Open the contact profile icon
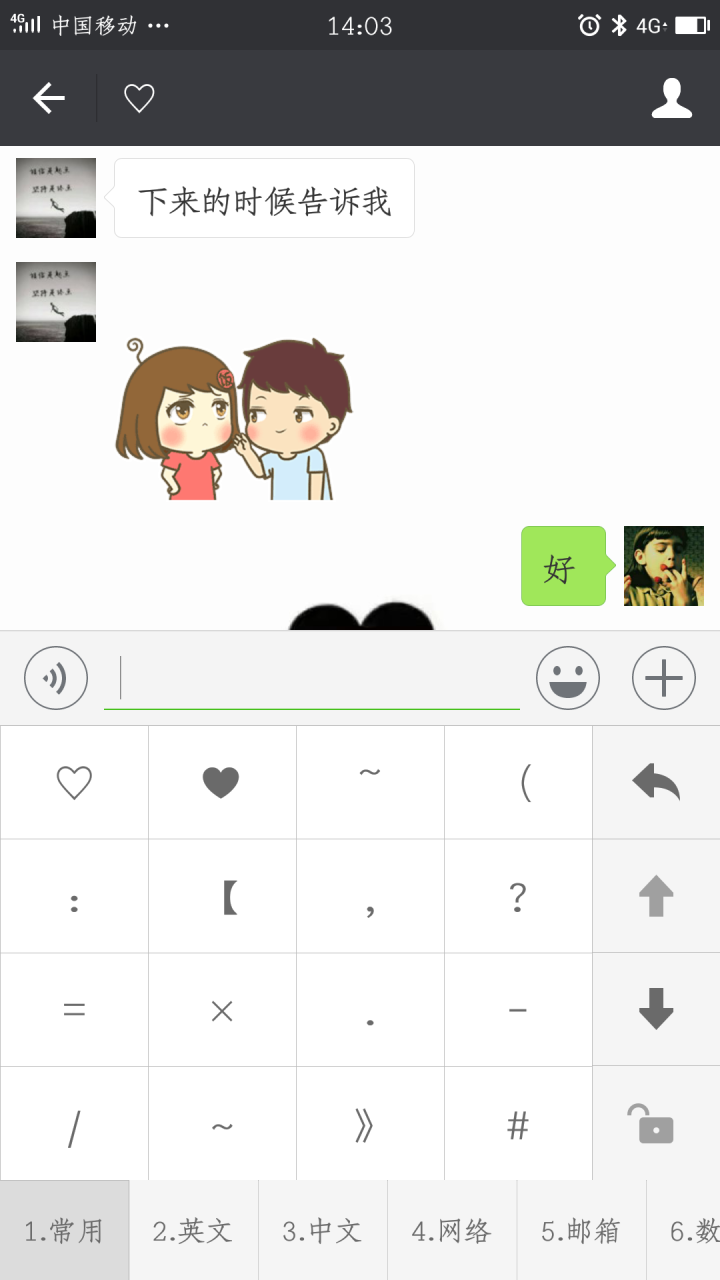This screenshot has width=720, height=1280. (672, 98)
